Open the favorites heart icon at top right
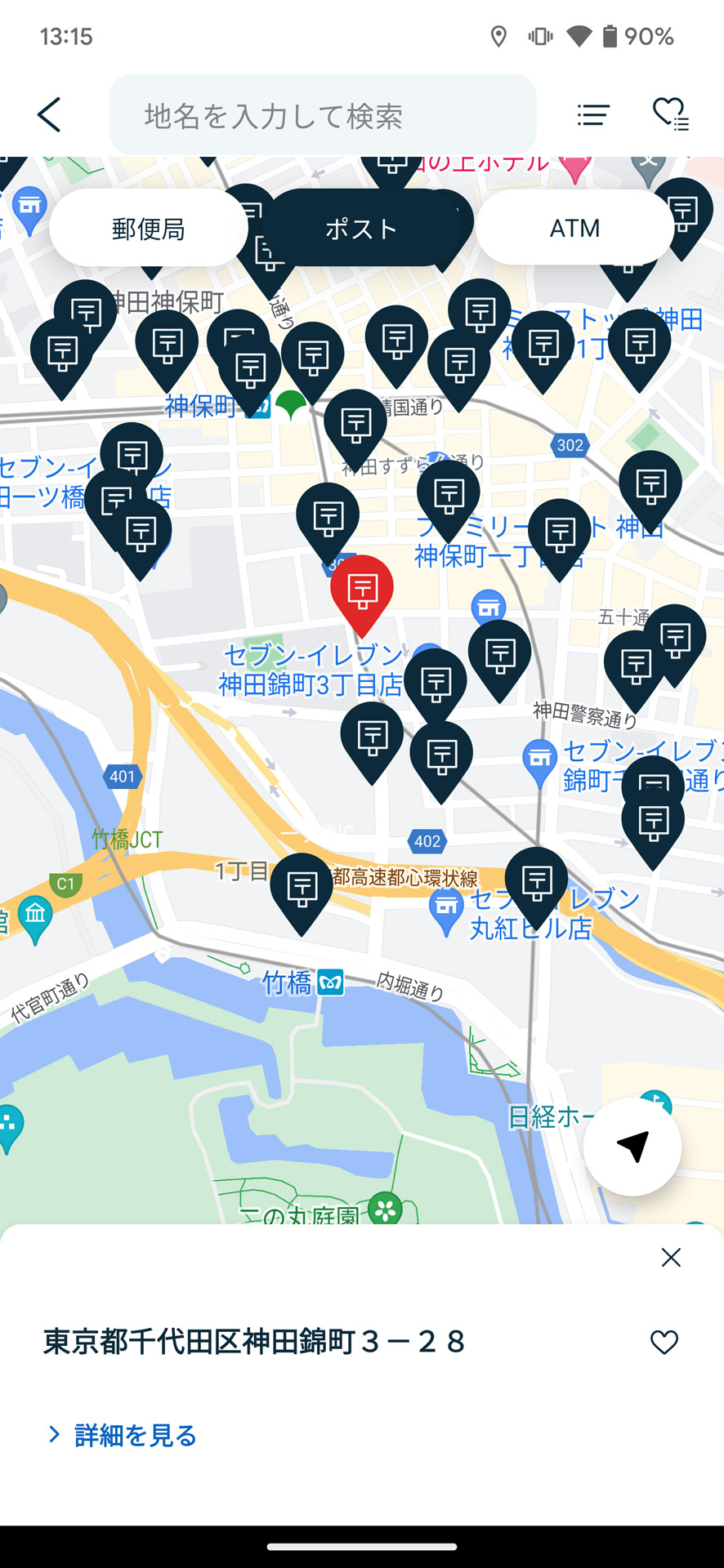Viewport: 724px width, 1568px height. click(670, 114)
